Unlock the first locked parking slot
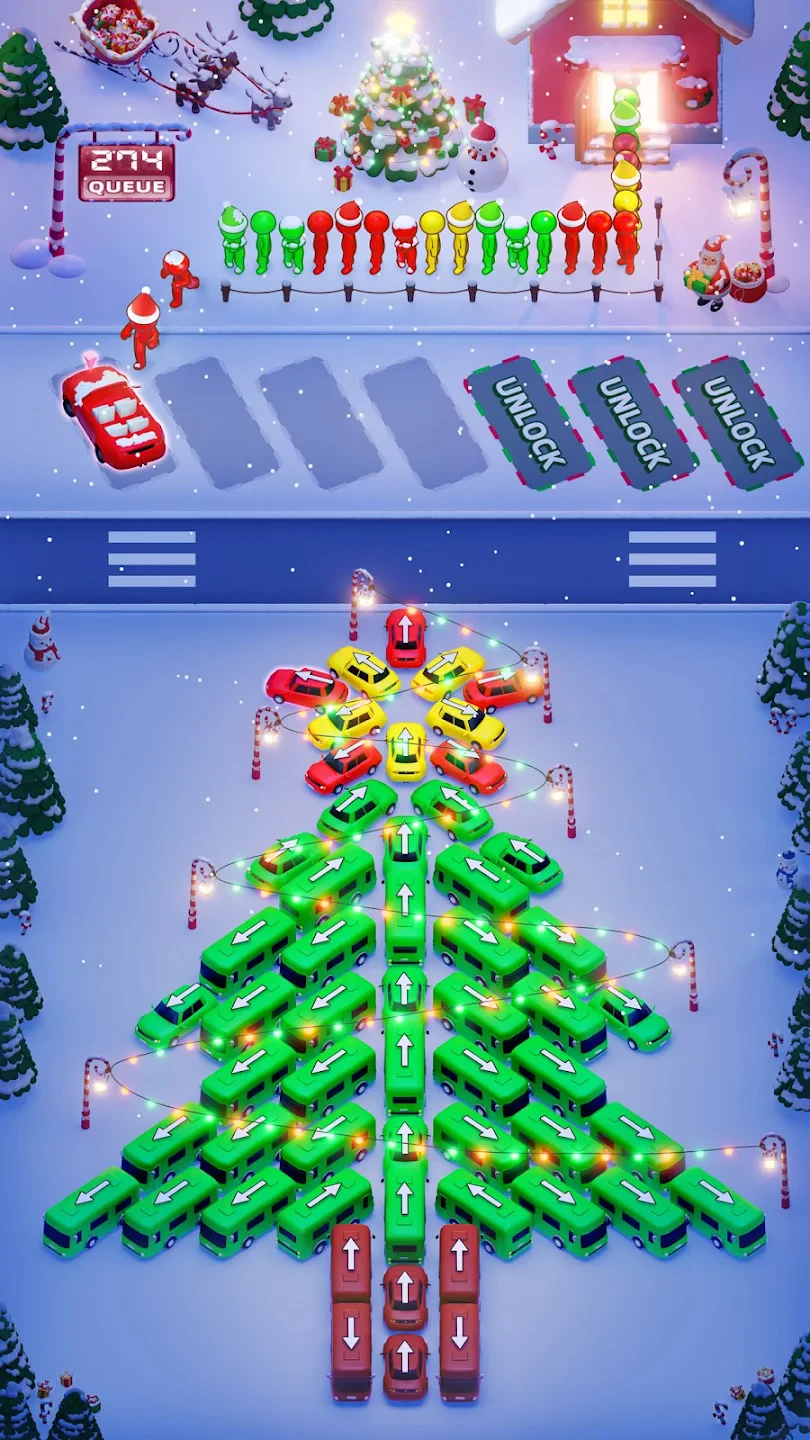Image resolution: width=810 pixels, height=1440 pixels. click(529, 422)
